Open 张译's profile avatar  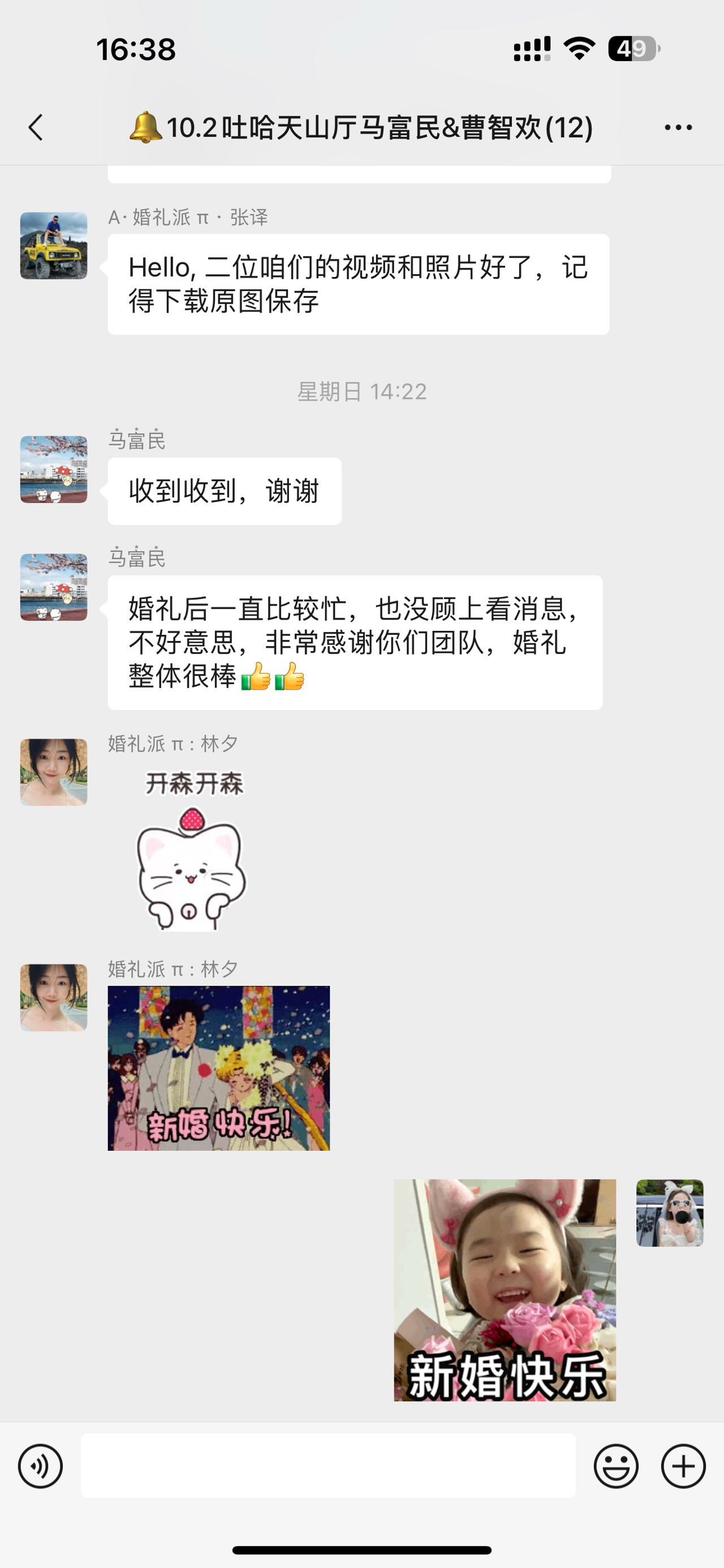[54, 245]
